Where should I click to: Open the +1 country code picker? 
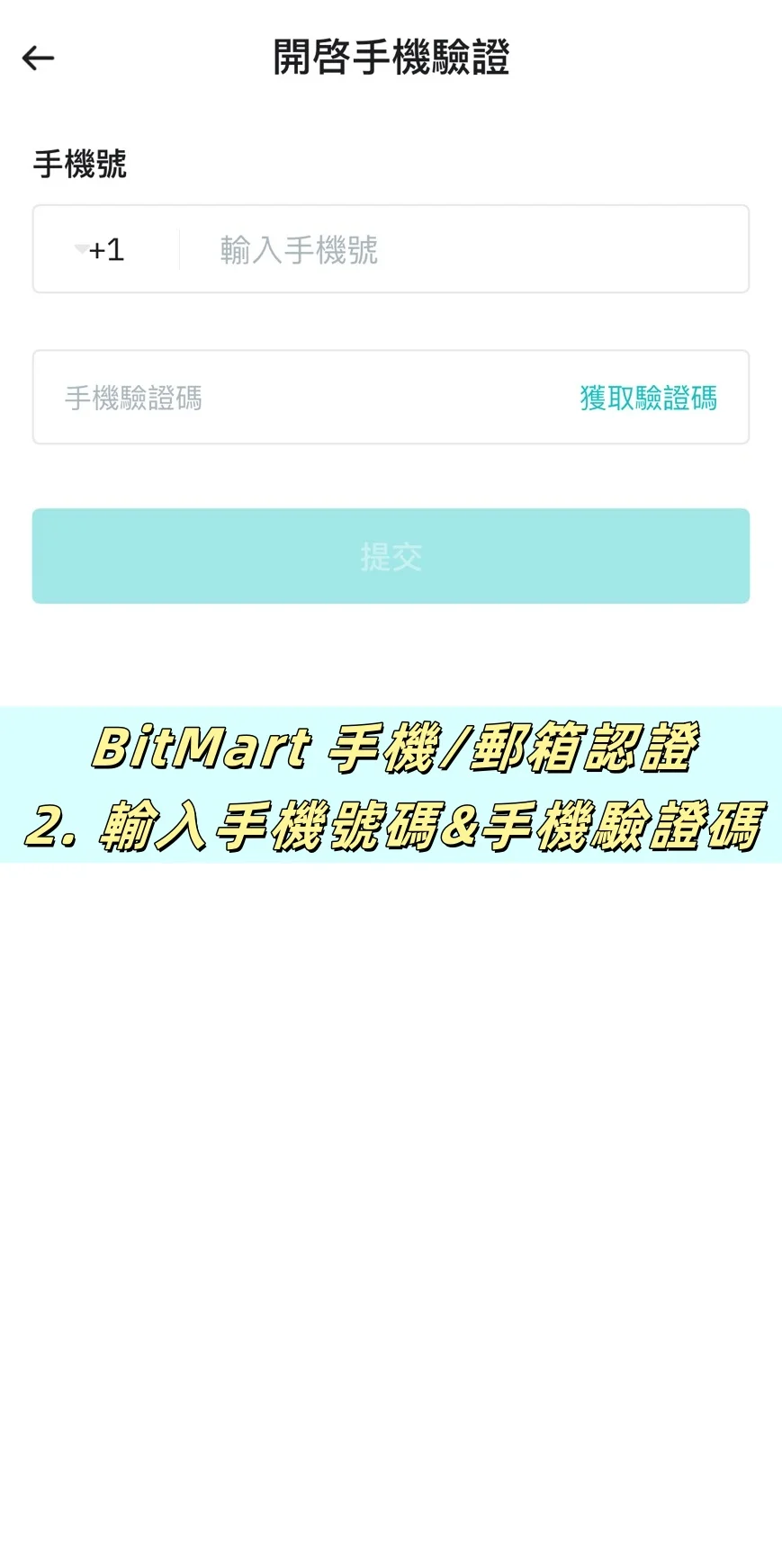pyautogui.click(x=101, y=249)
